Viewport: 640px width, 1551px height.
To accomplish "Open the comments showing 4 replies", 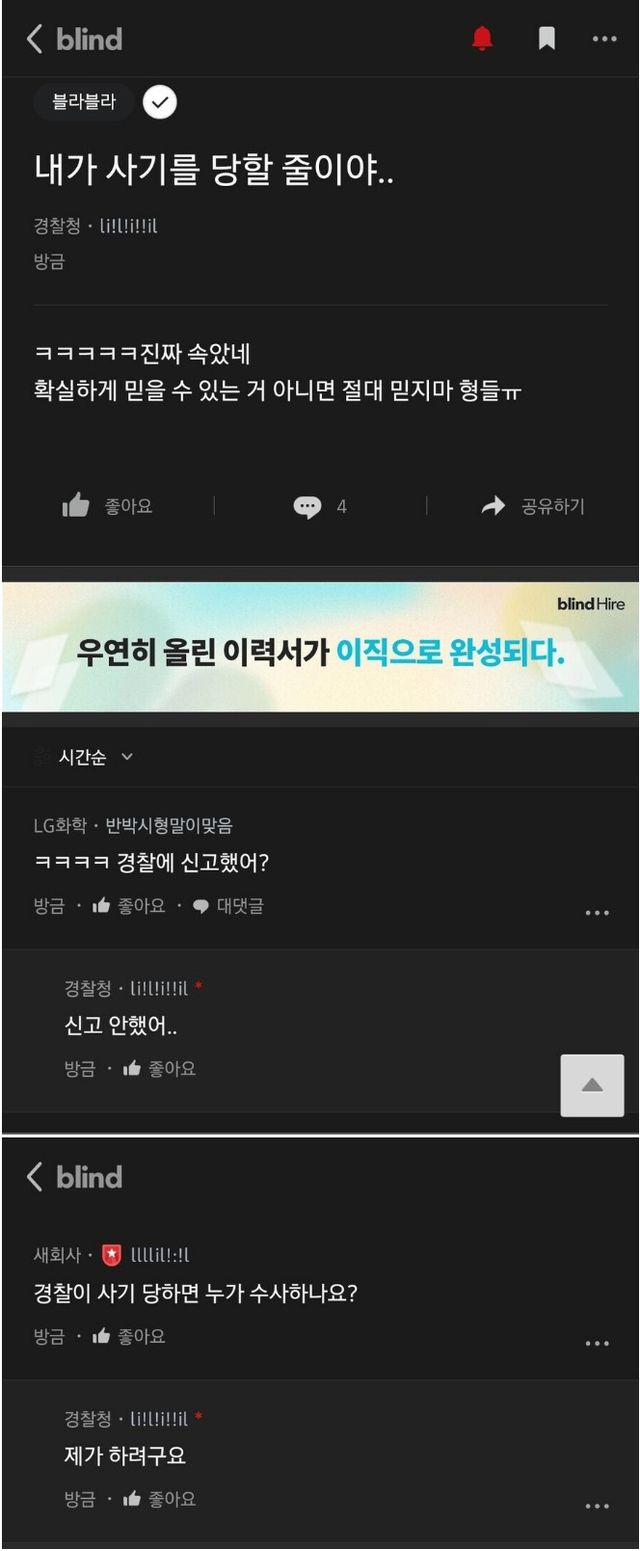I will pos(320,506).
